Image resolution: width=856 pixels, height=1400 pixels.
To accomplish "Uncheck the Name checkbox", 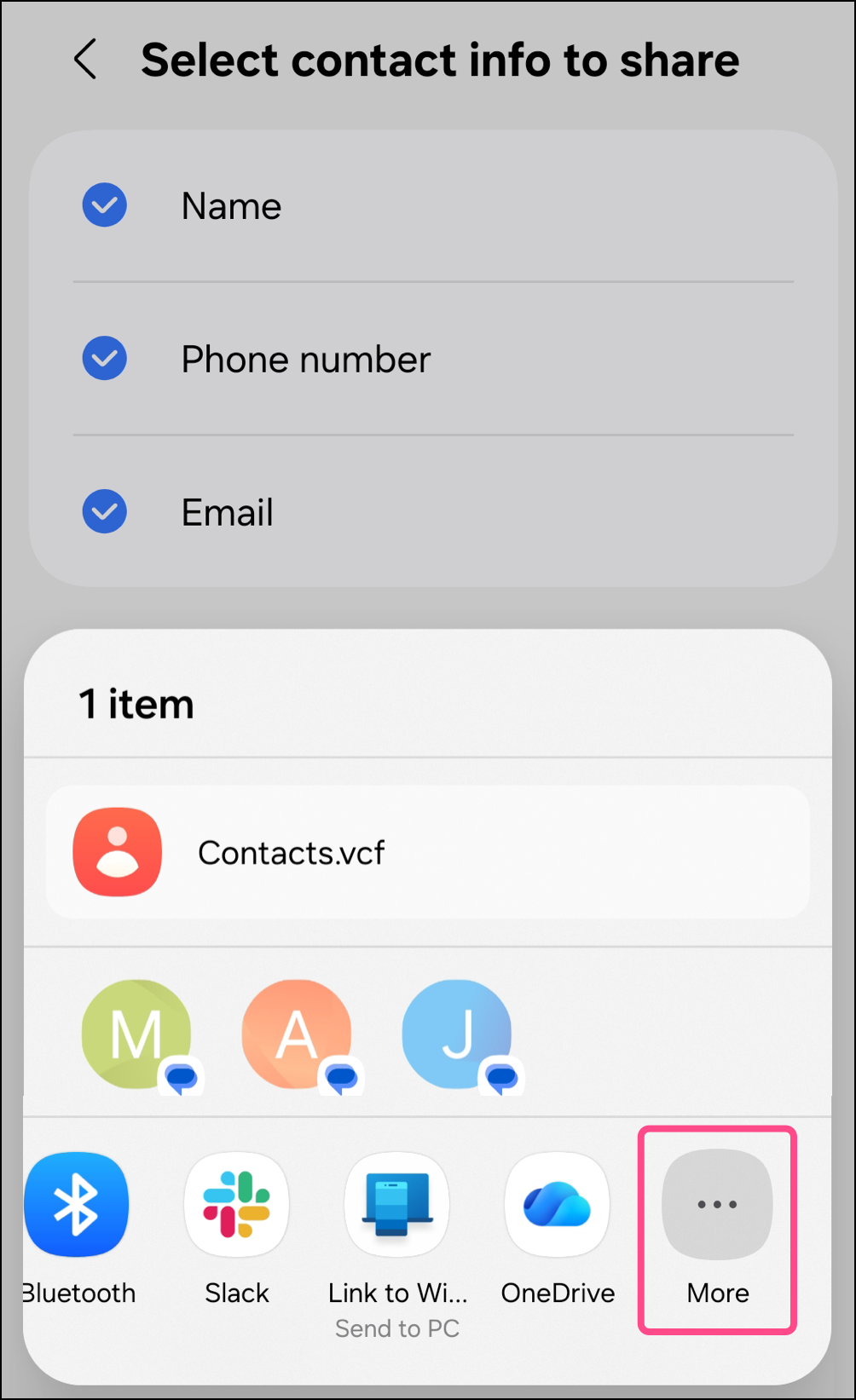I will [105, 205].
